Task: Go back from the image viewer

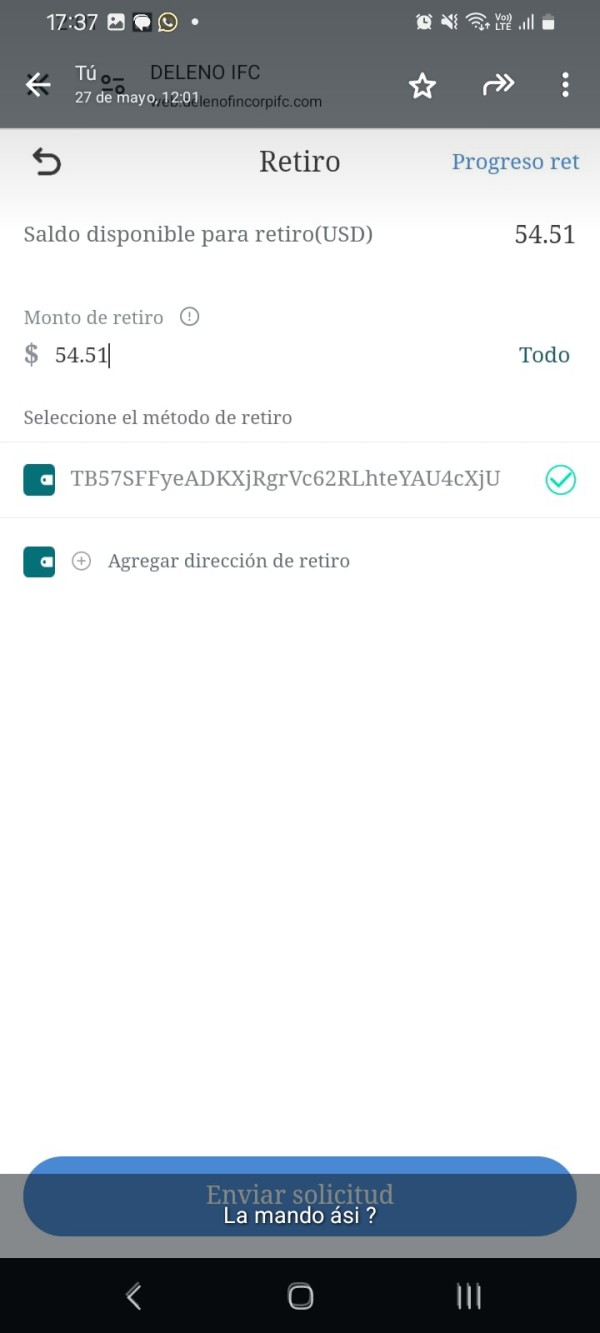Action: [x=38, y=85]
